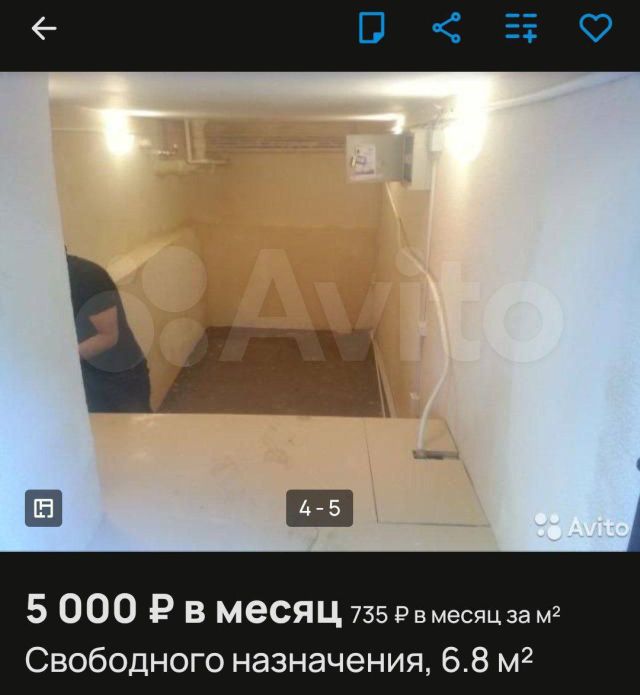This screenshot has width=640, height=695.
Task: Save listing to favorites with the heart
Action: [x=595, y=28]
